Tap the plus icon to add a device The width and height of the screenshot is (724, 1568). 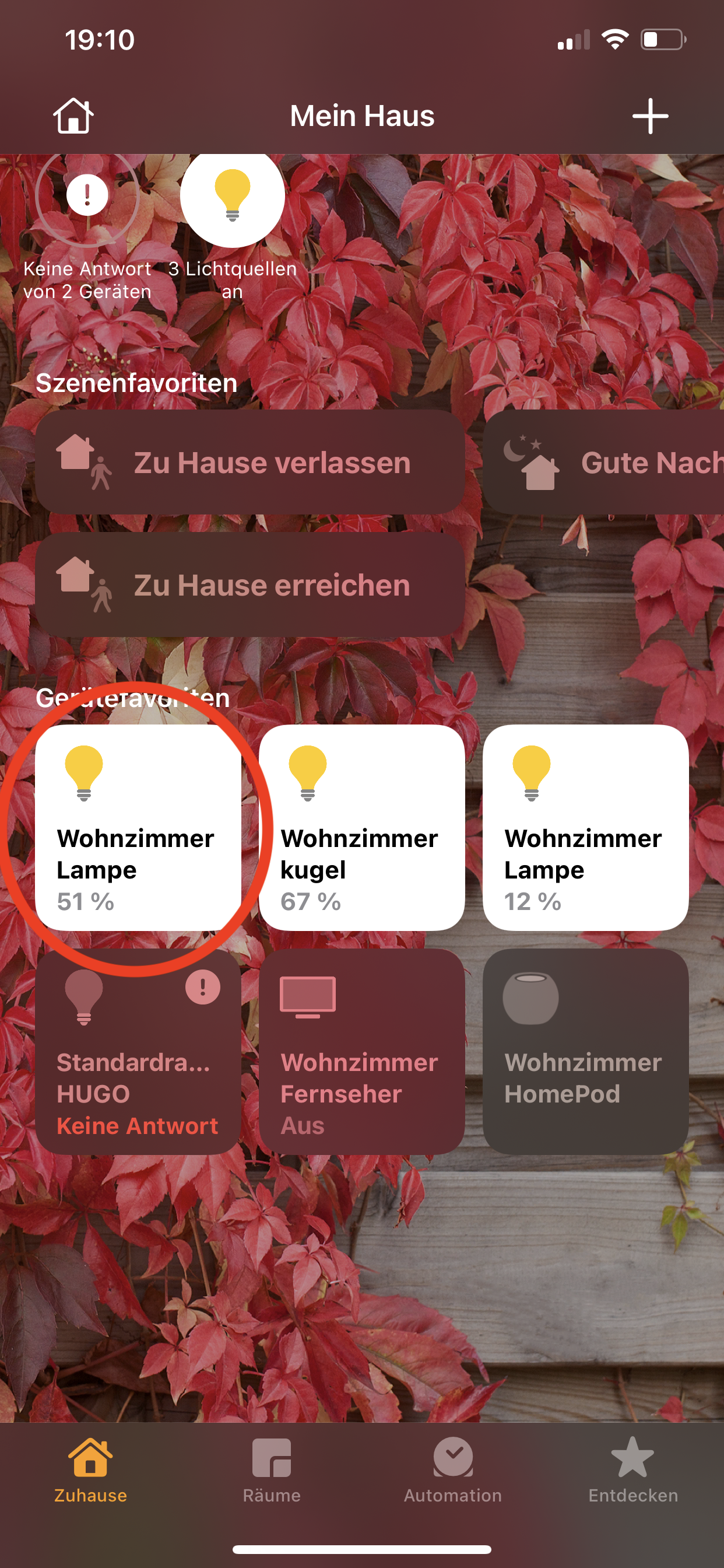click(x=650, y=116)
